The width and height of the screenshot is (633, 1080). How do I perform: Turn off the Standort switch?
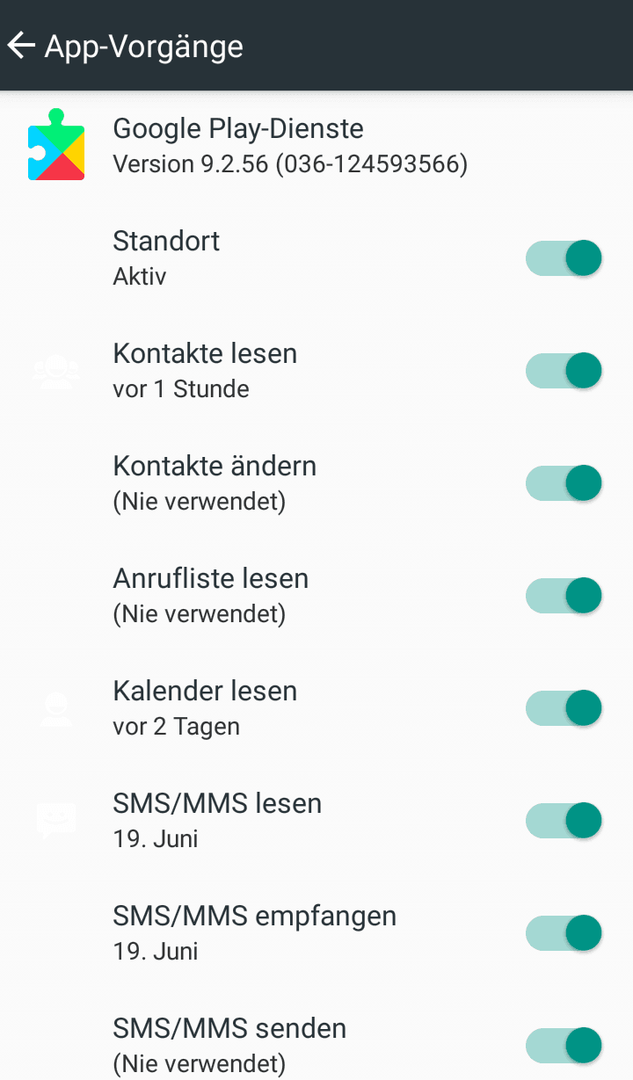click(563, 258)
